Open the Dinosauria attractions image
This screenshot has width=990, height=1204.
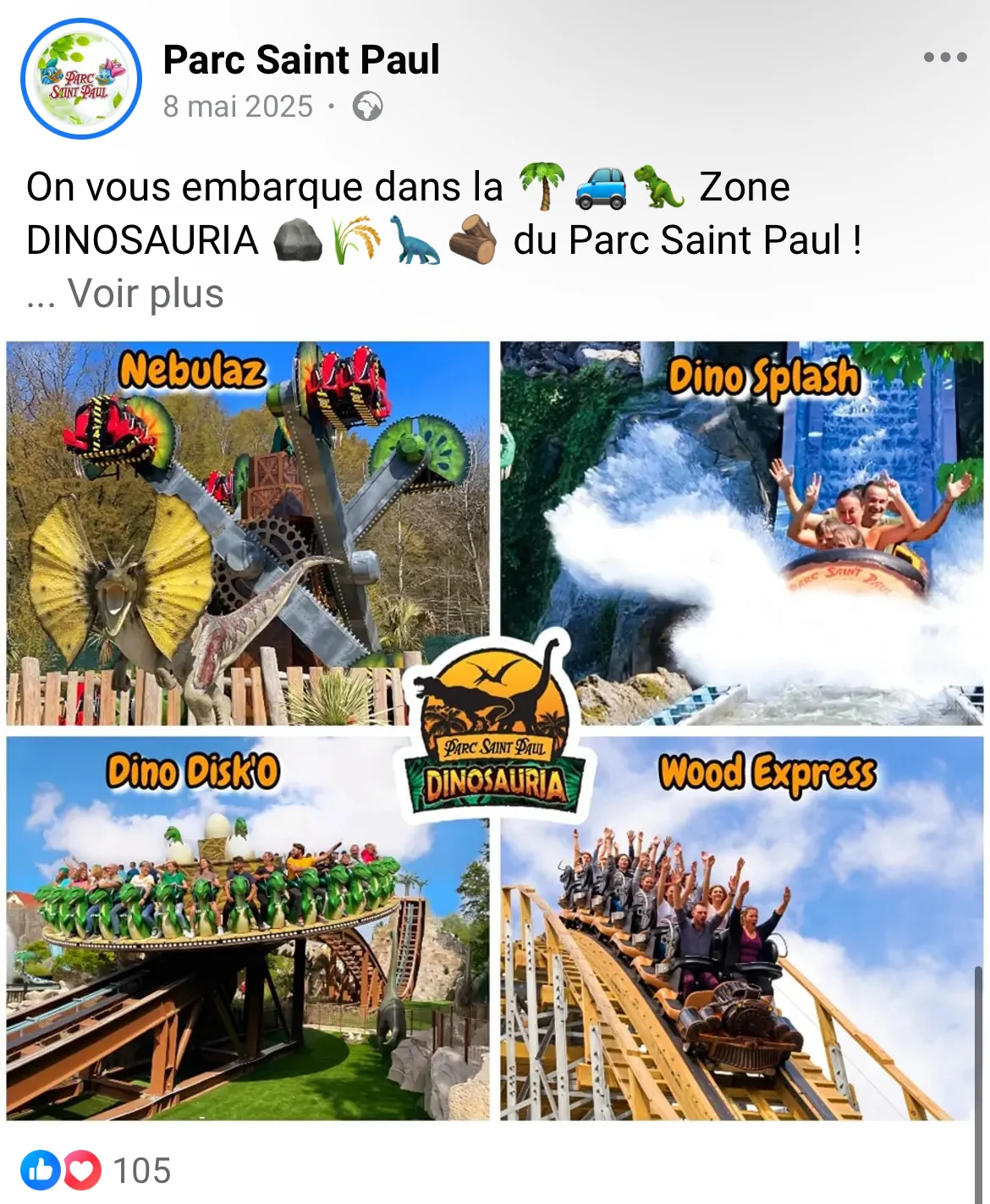[495, 731]
